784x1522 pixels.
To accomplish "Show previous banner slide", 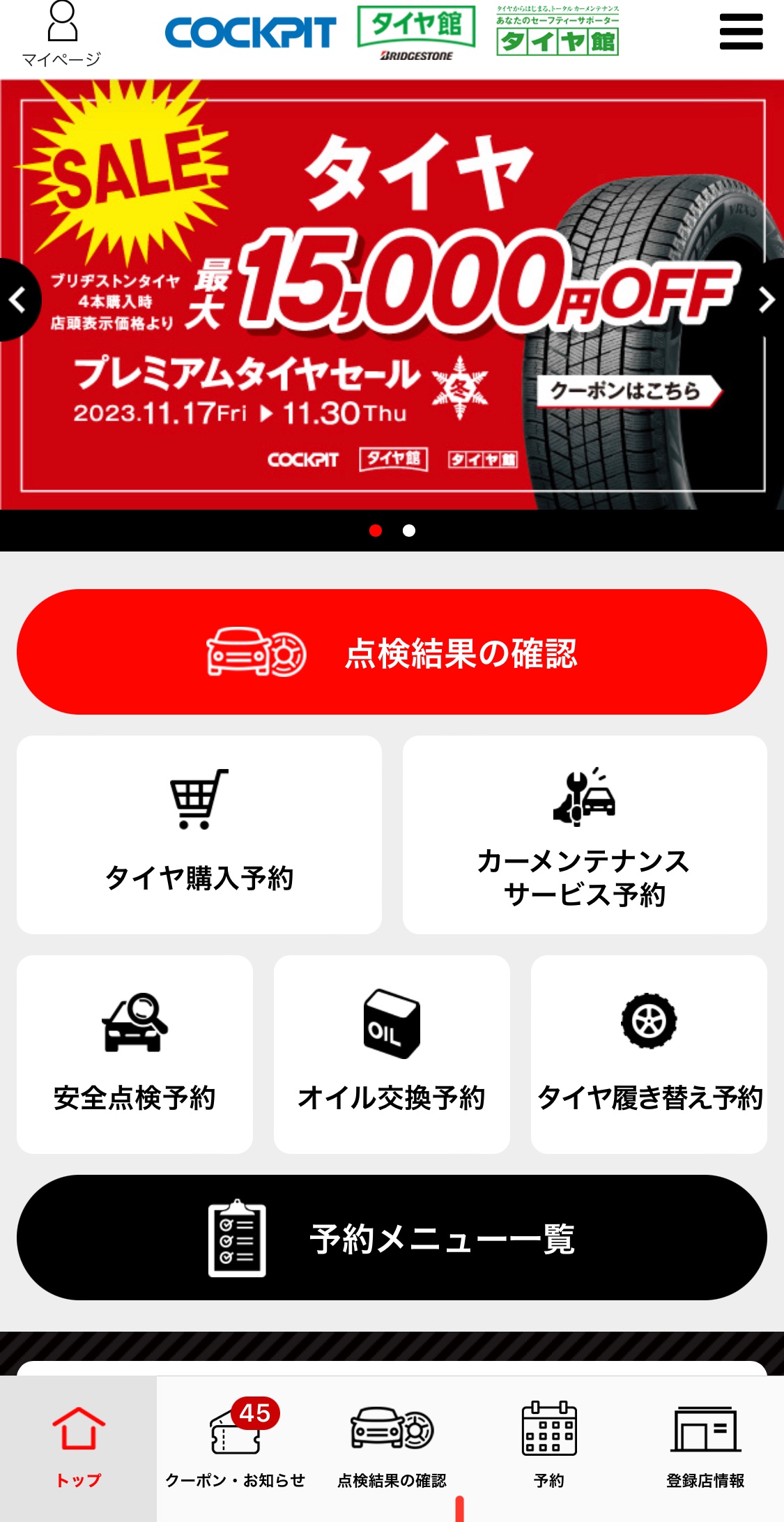I will (18, 300).
